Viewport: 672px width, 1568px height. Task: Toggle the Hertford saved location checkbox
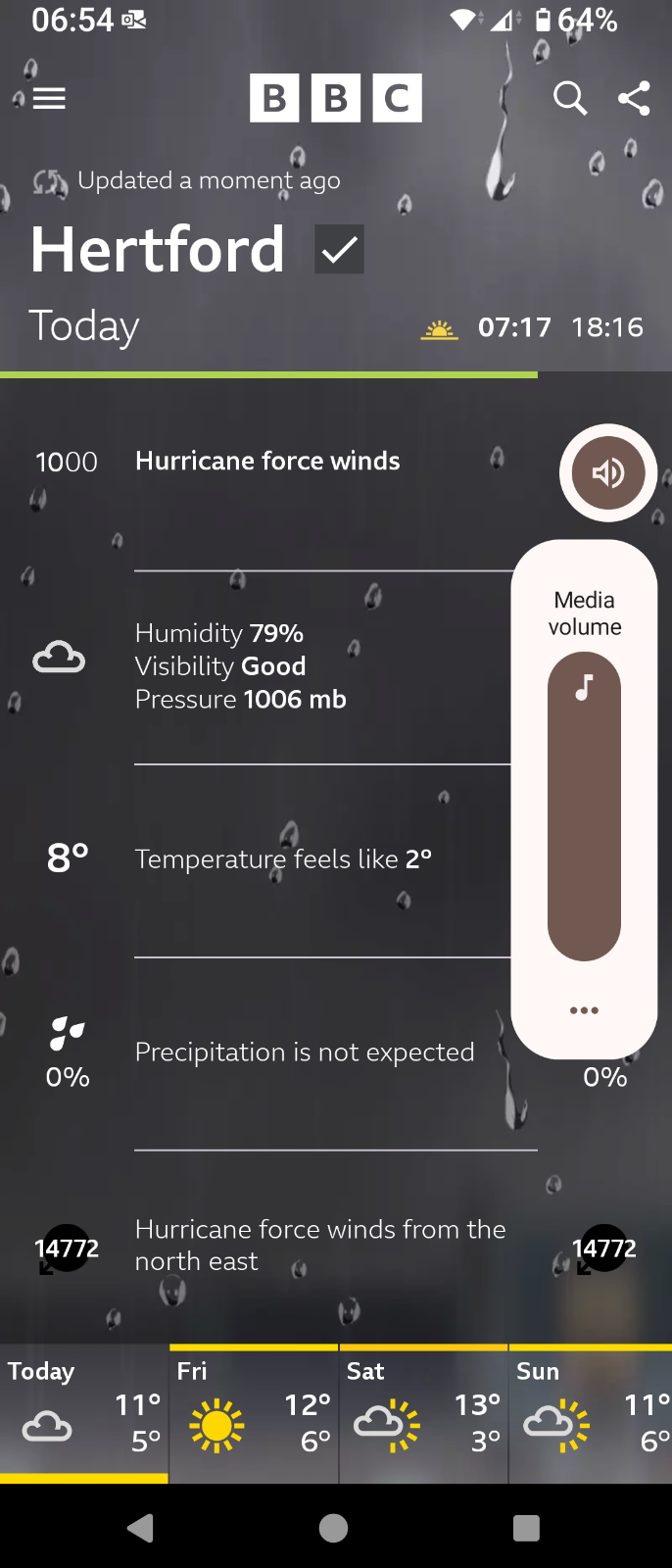point(339,249)
